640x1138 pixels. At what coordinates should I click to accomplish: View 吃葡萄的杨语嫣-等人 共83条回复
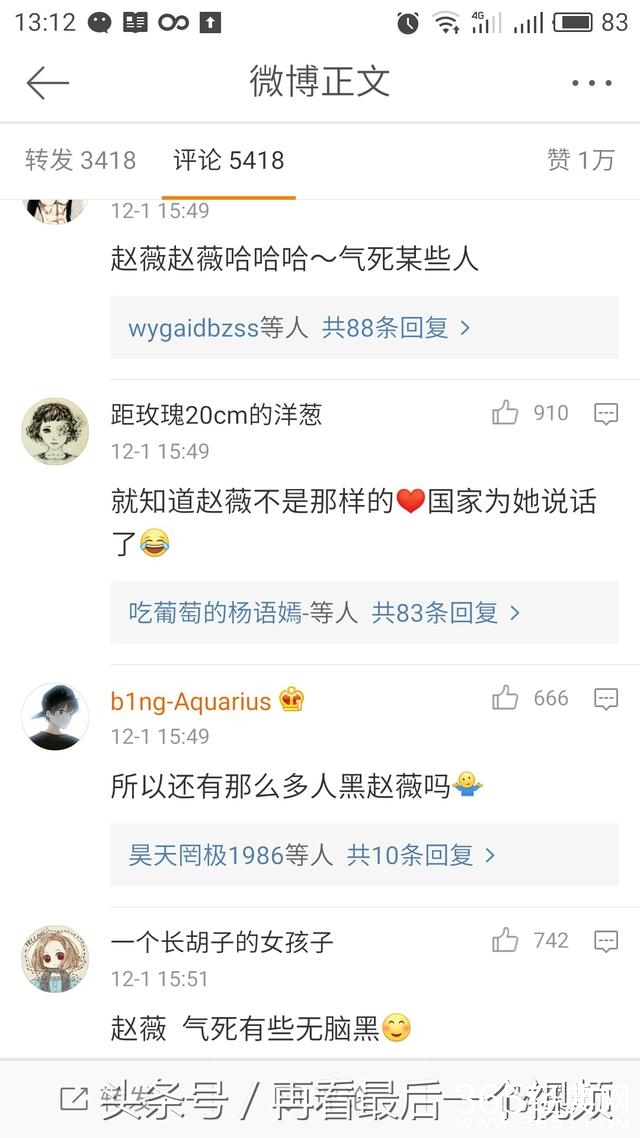[324, 612]
